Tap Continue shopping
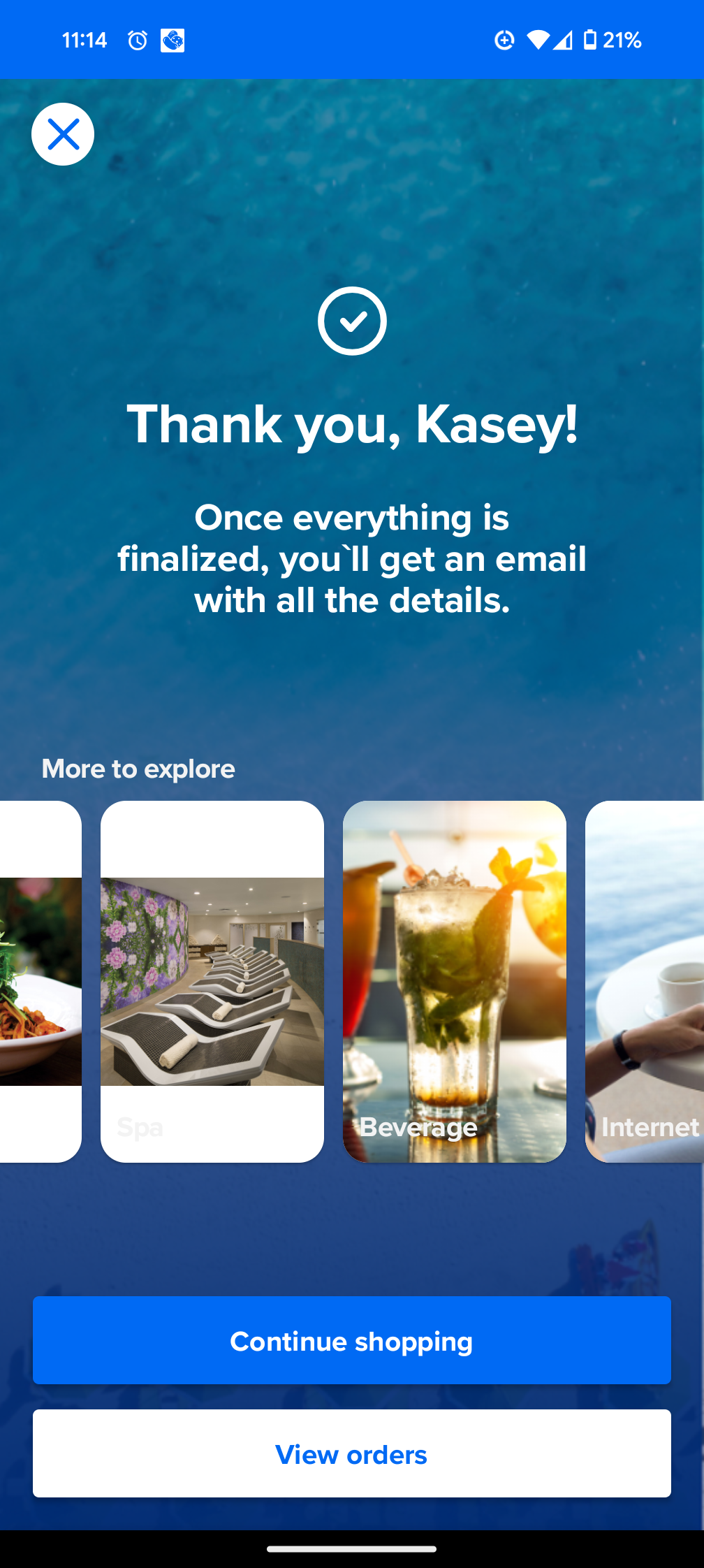Screen dimensions: 704x1568 [352, 1340]
